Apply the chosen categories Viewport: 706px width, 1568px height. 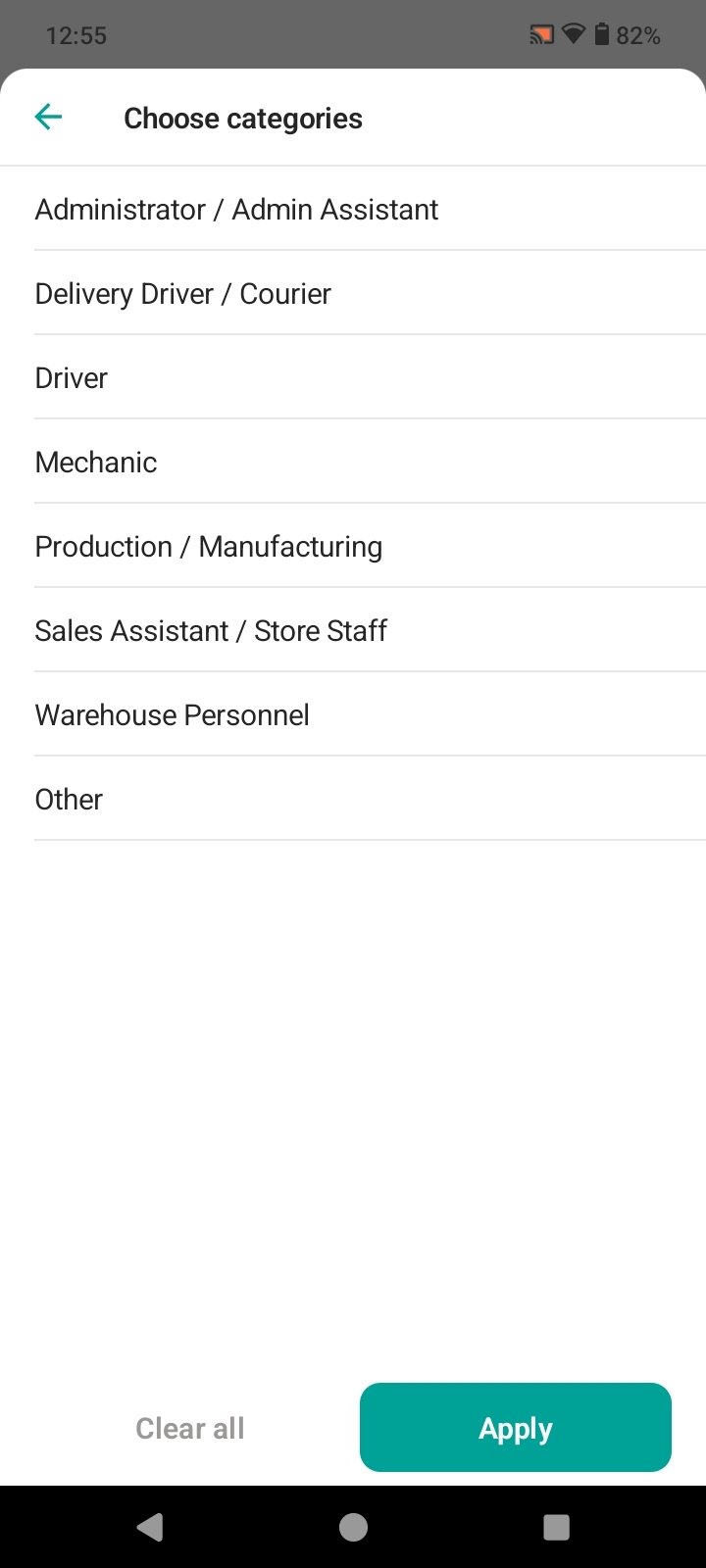pos(516,1428)
